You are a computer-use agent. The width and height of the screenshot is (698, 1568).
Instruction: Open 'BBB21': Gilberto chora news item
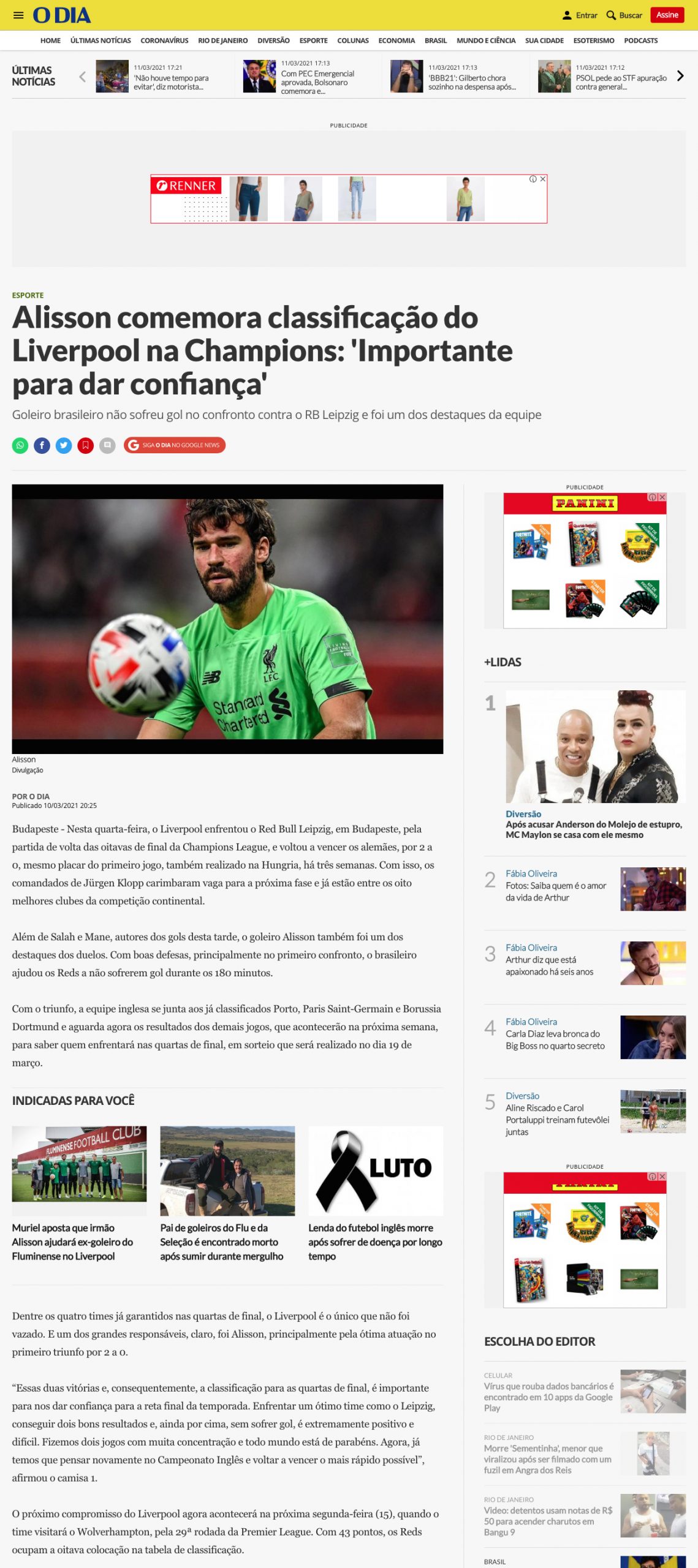coord(472,82)
